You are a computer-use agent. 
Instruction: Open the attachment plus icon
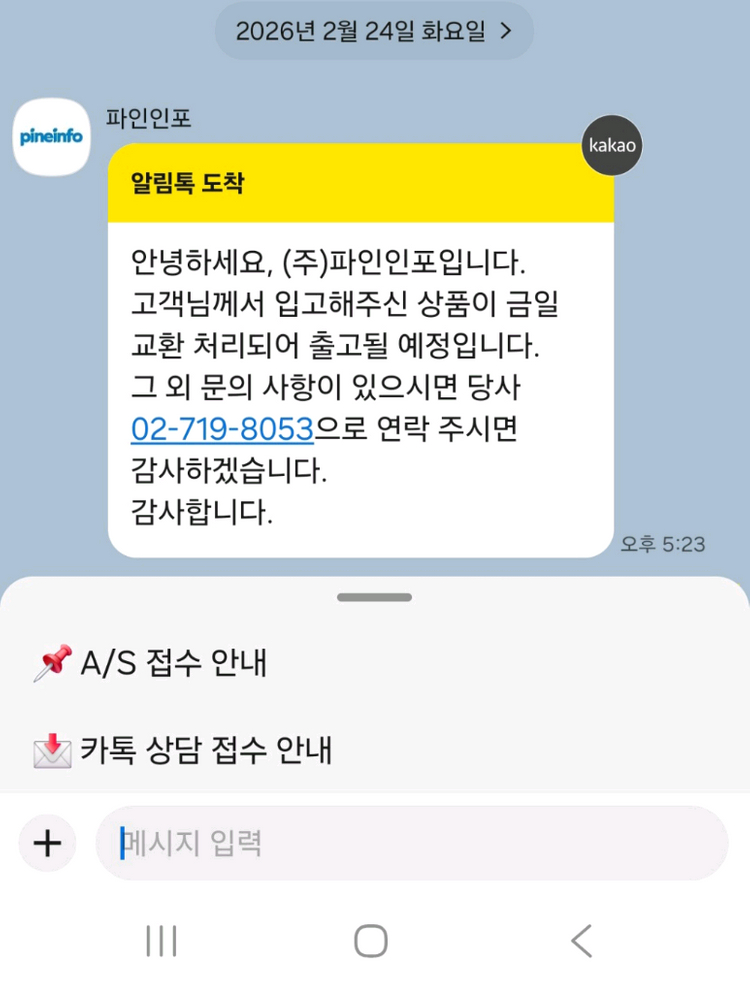click(x=46, y=843)
